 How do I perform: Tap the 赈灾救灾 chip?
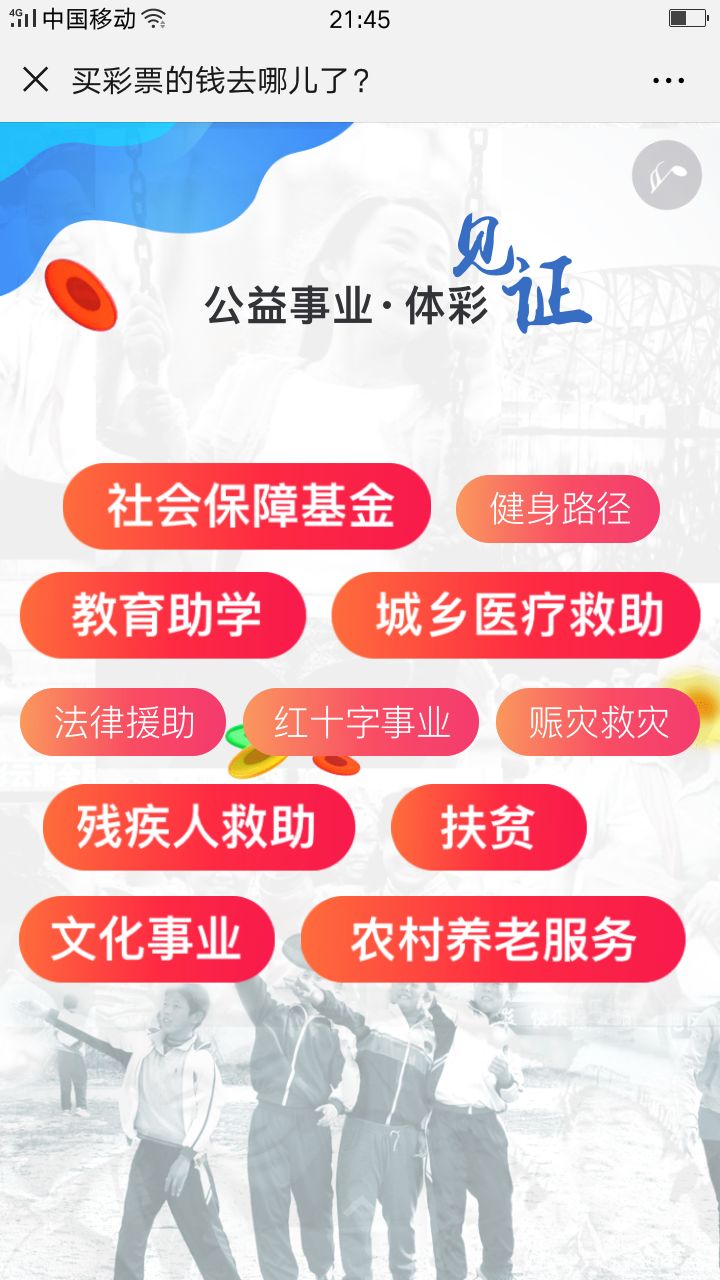tap(597, 722)
